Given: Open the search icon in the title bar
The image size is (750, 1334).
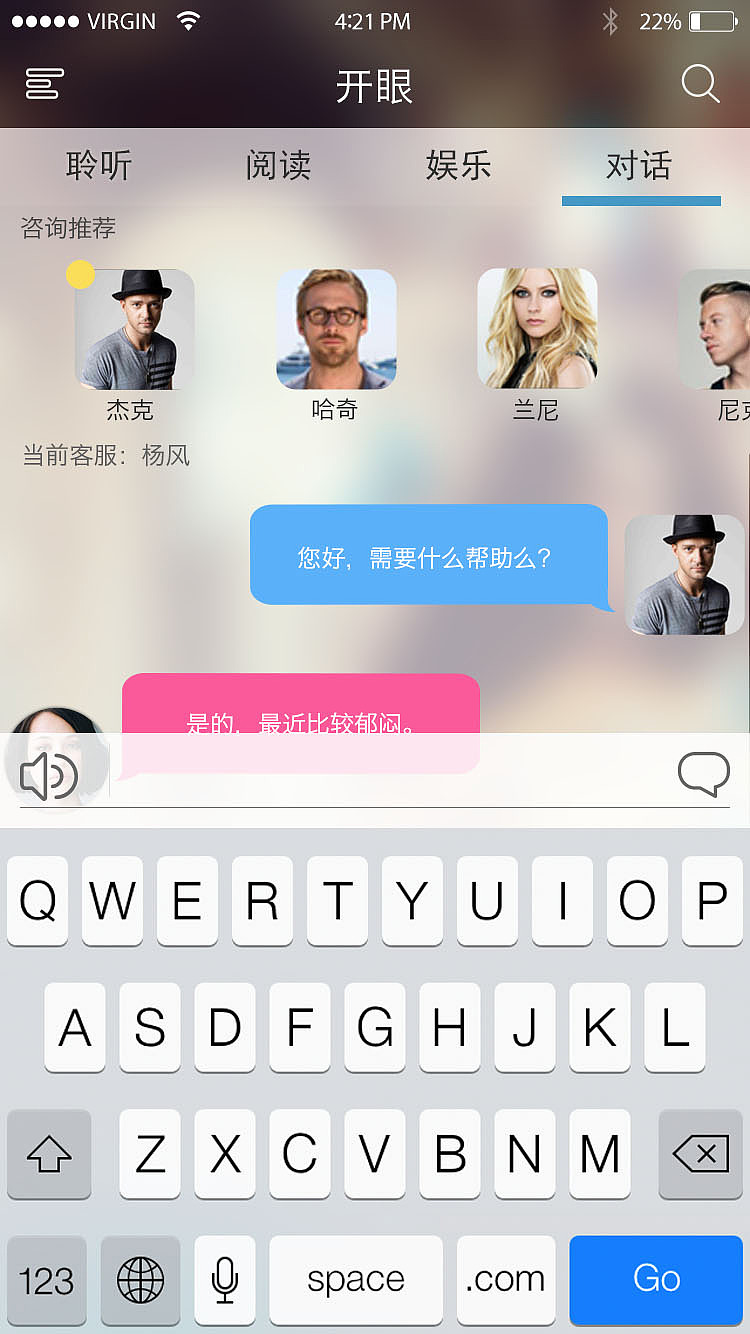Looking at the screenshot, I should click(700, 85).
